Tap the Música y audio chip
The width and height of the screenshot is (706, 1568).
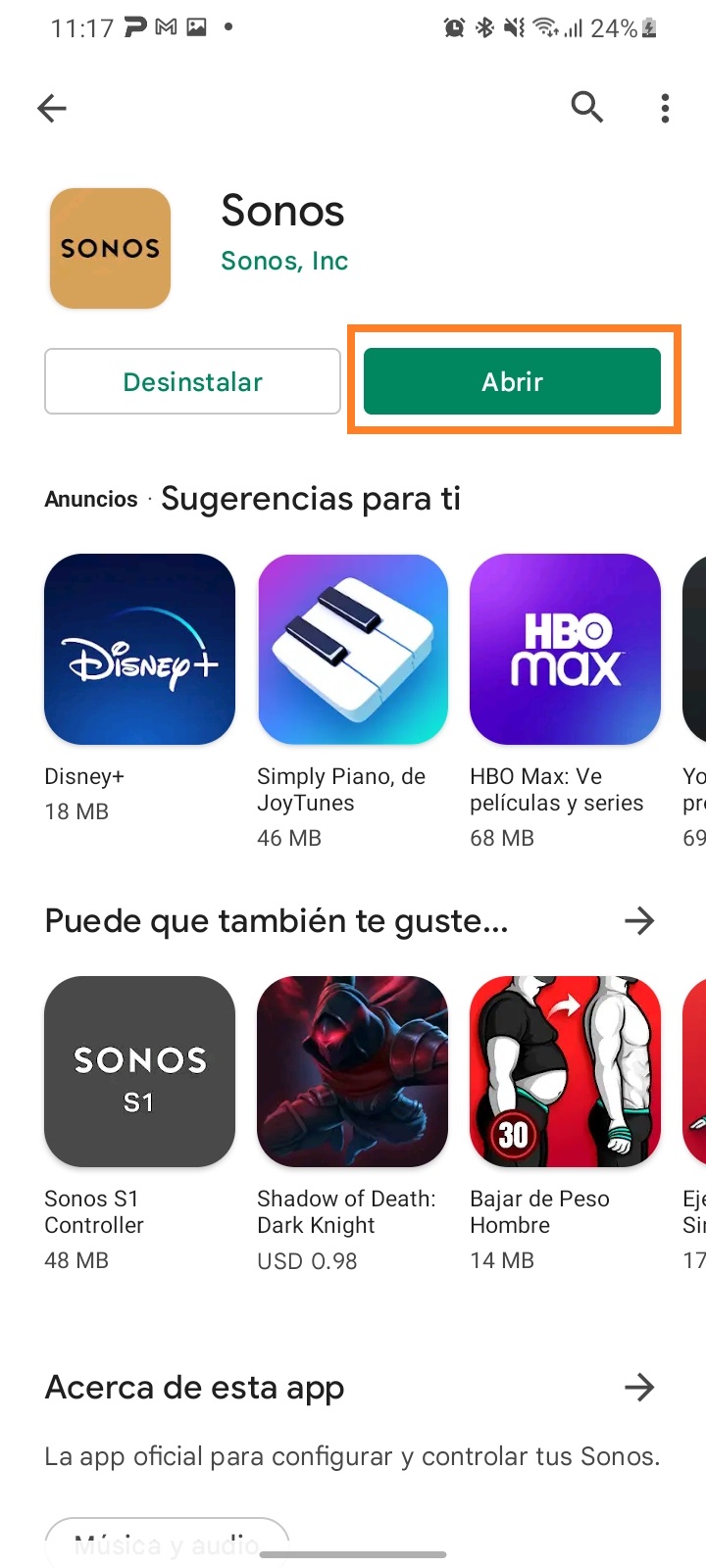(167, 1543)
